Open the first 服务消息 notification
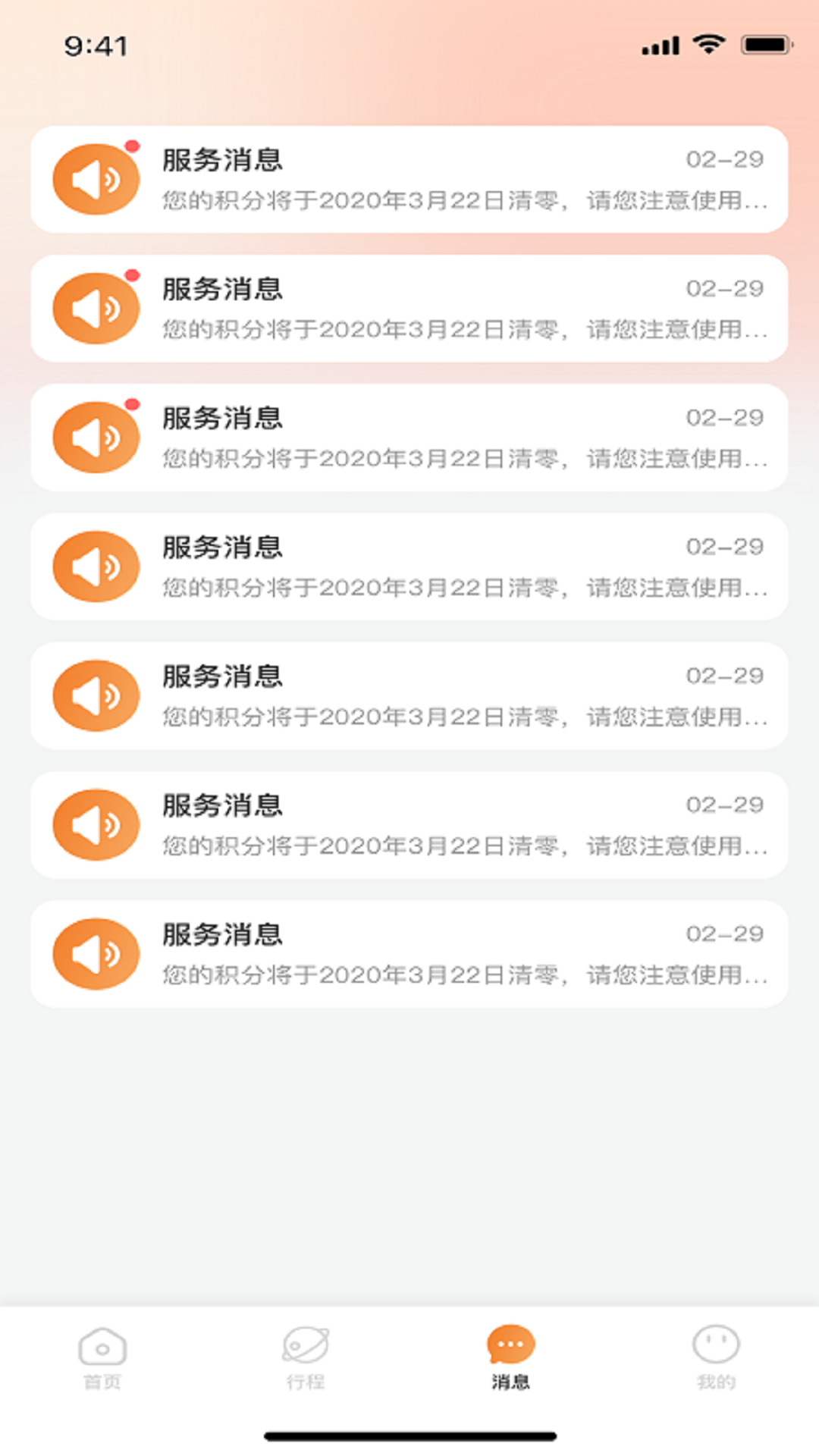 (x=409, y=179)
